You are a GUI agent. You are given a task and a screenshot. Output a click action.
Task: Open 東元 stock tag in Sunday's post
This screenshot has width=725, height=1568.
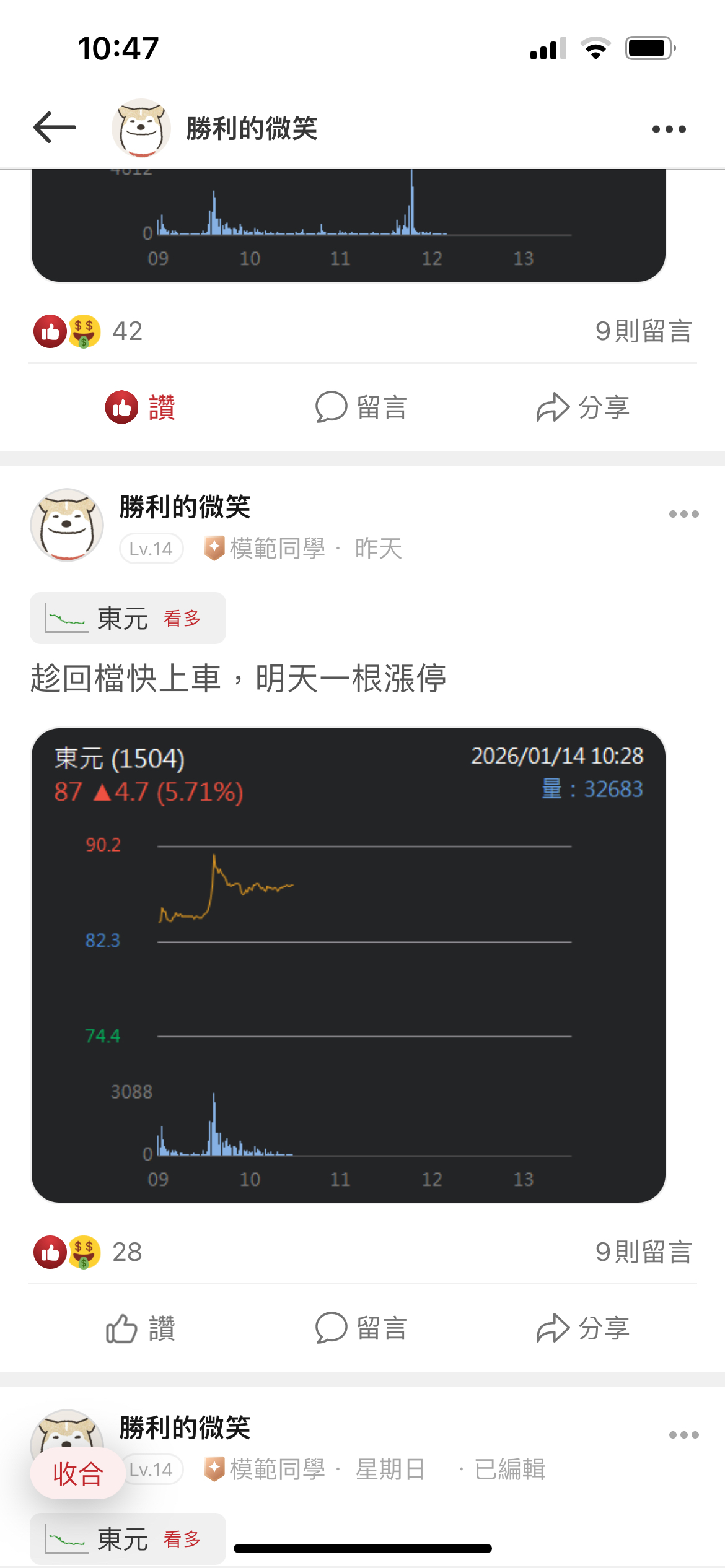(128, 1539)
